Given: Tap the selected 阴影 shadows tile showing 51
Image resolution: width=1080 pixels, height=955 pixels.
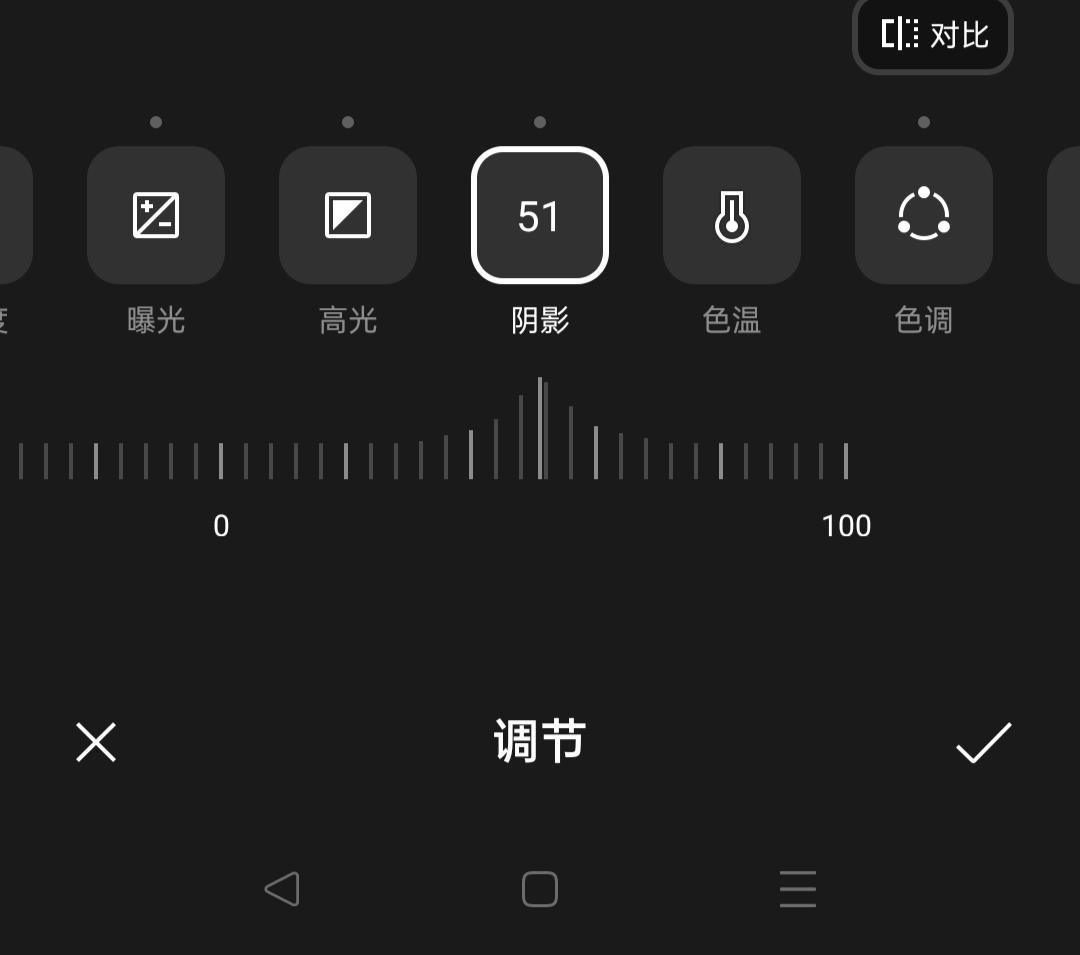Looking at the screenshot, I should (x=540, y=215).
